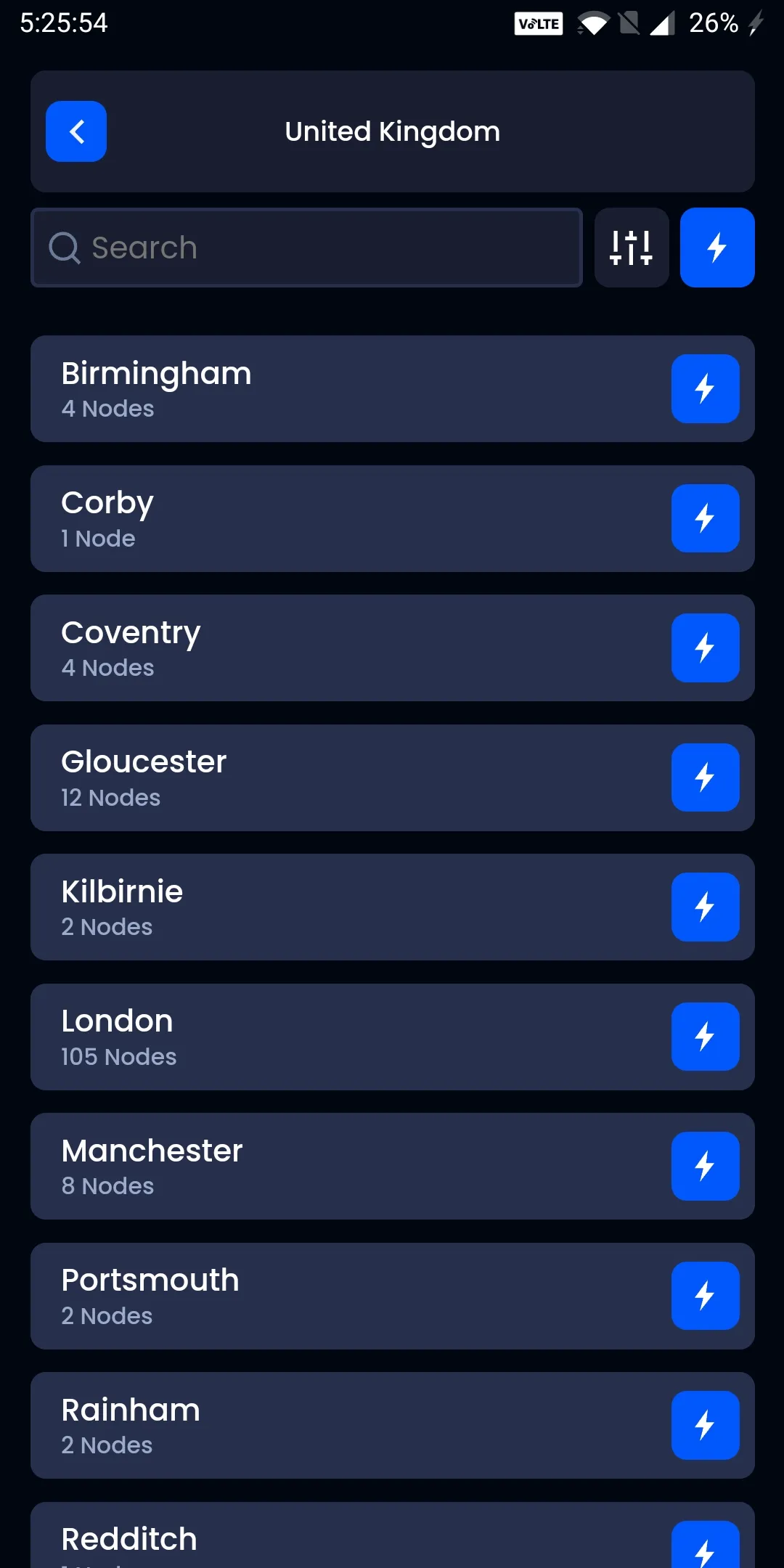Tap the bolt icon for London

point(705,1036)
